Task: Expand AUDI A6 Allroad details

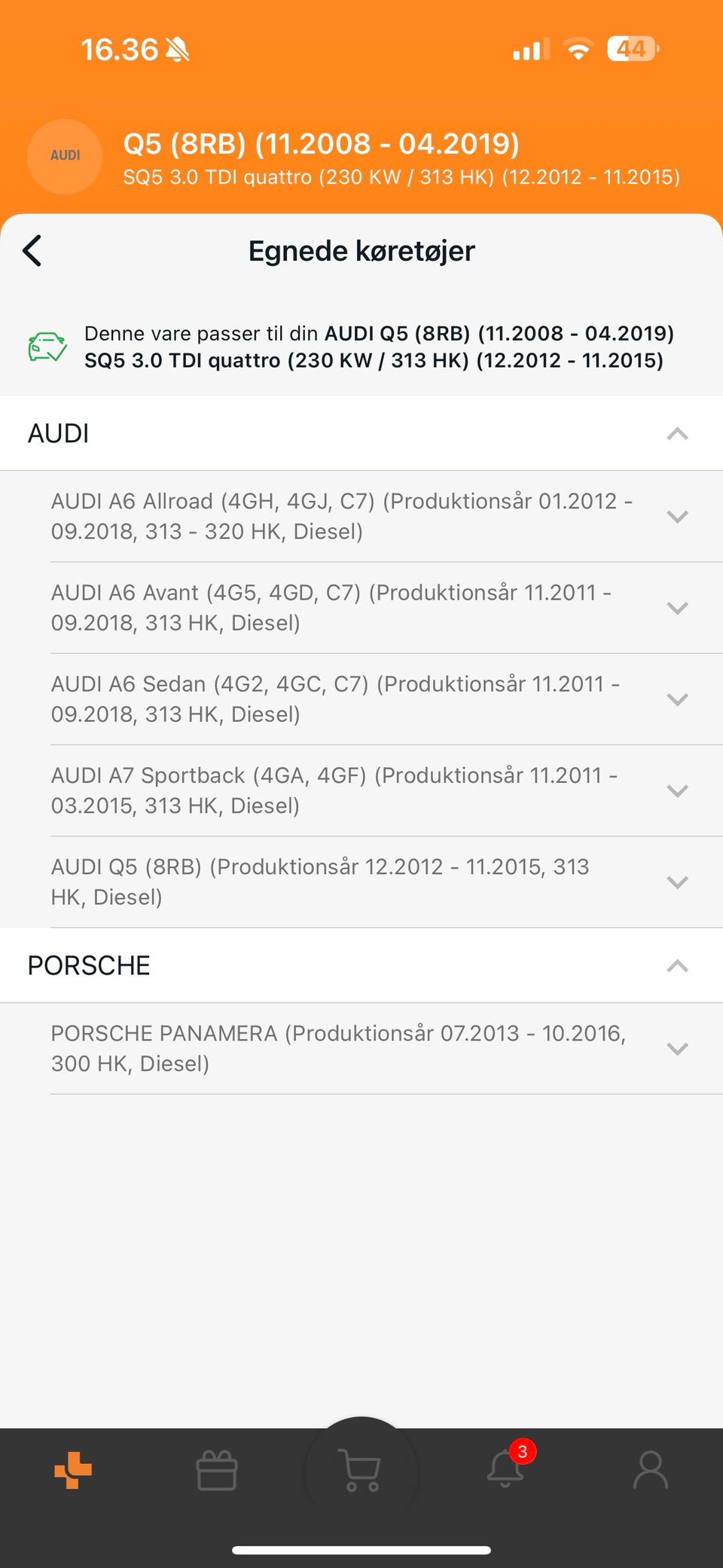Action: [x=677, y=517]
